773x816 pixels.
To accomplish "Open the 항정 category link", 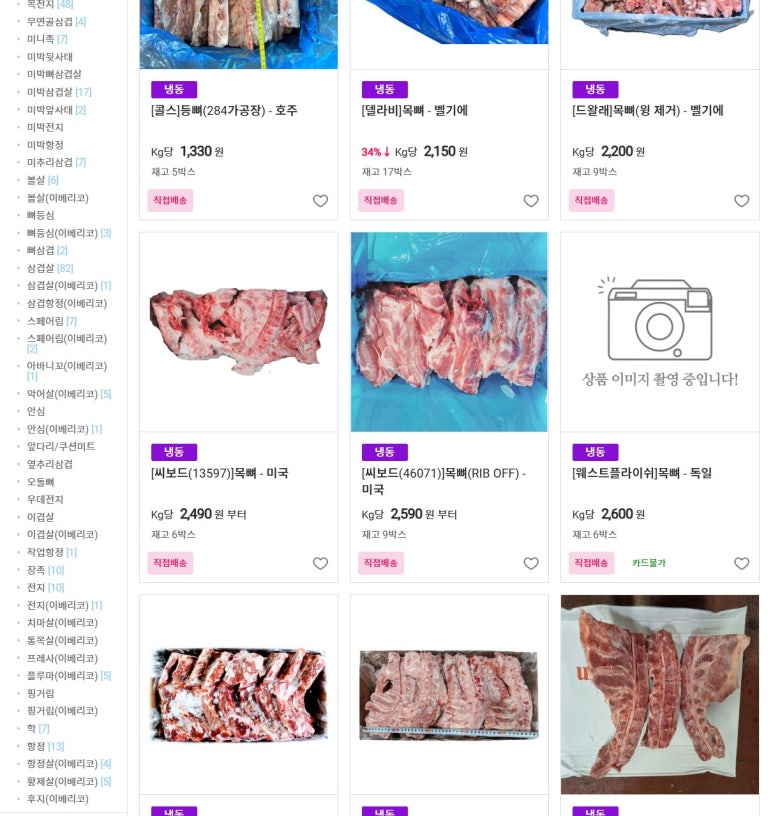I will tap(36, 746).
